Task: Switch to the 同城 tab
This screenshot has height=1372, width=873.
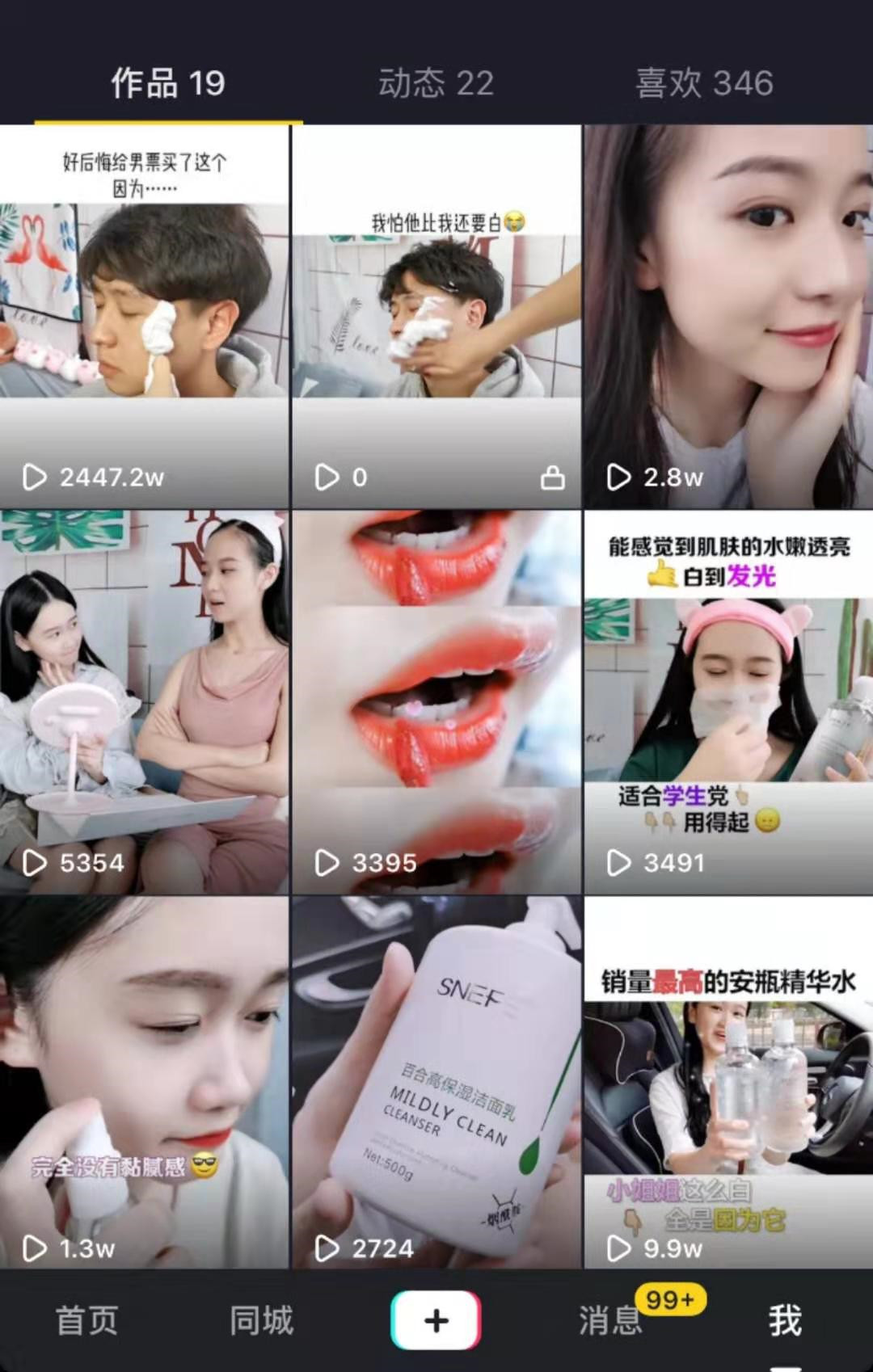Action: (261, 1320)
